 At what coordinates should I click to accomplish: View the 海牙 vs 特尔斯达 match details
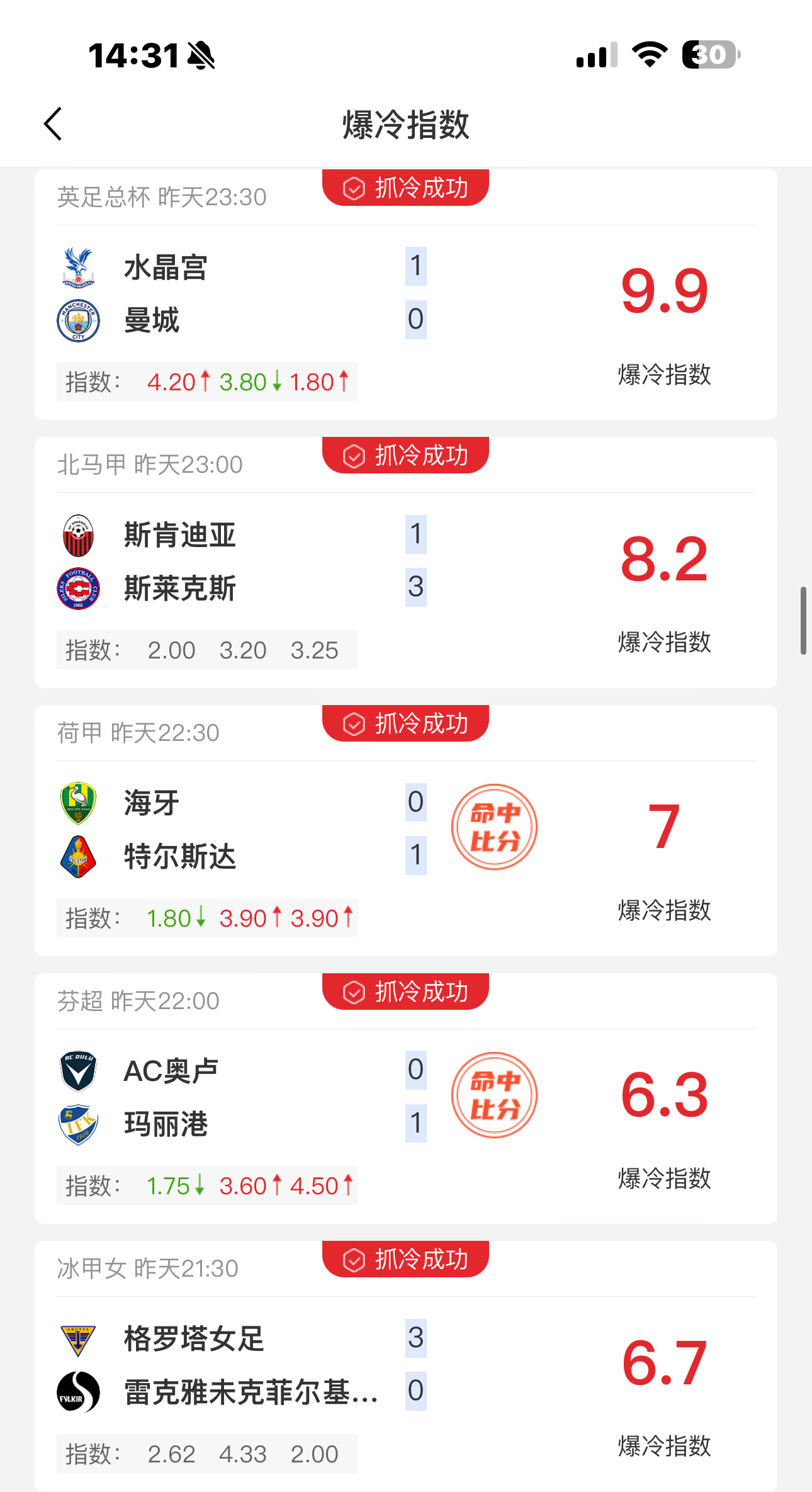pyautogui.click(x=406, y=830)
